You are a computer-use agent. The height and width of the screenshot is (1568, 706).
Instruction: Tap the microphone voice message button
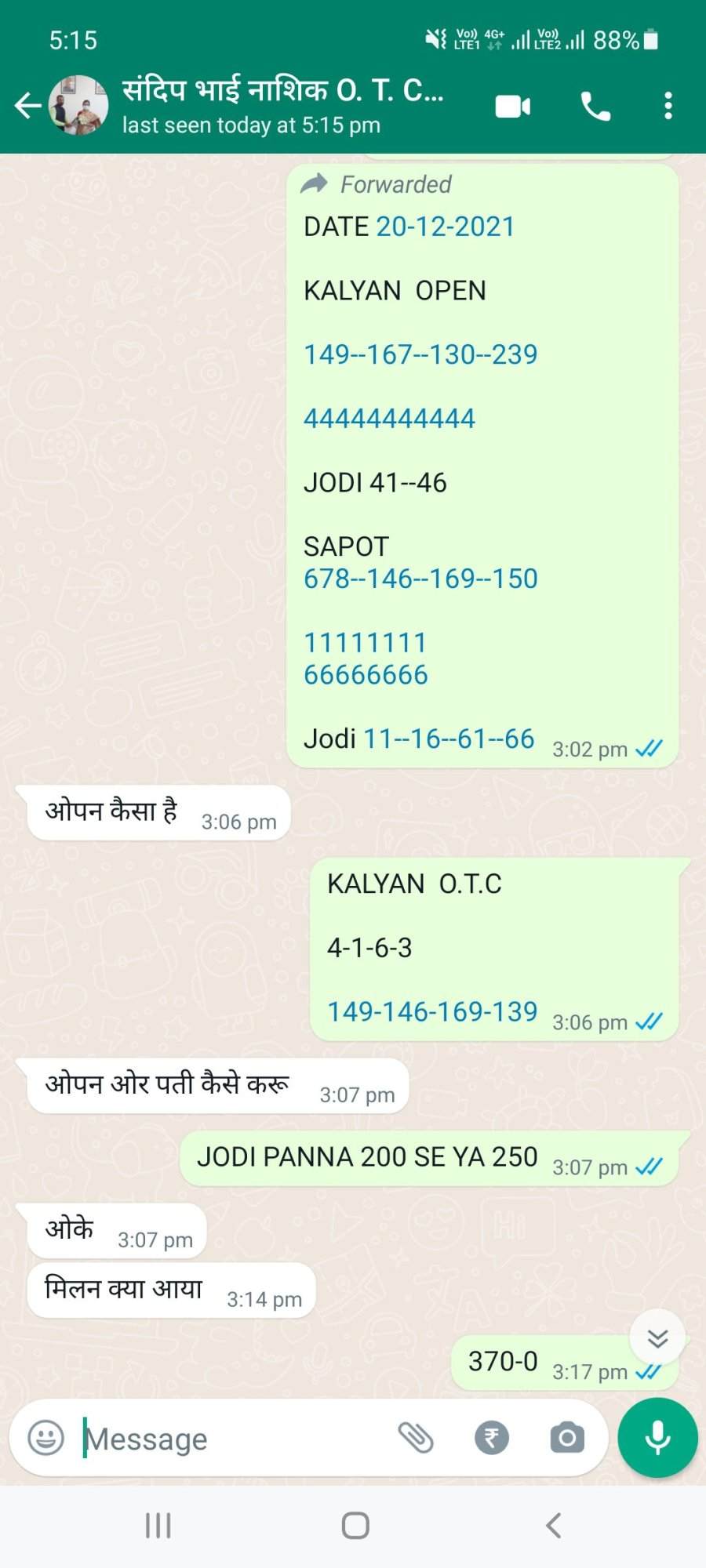point(657,1438)
